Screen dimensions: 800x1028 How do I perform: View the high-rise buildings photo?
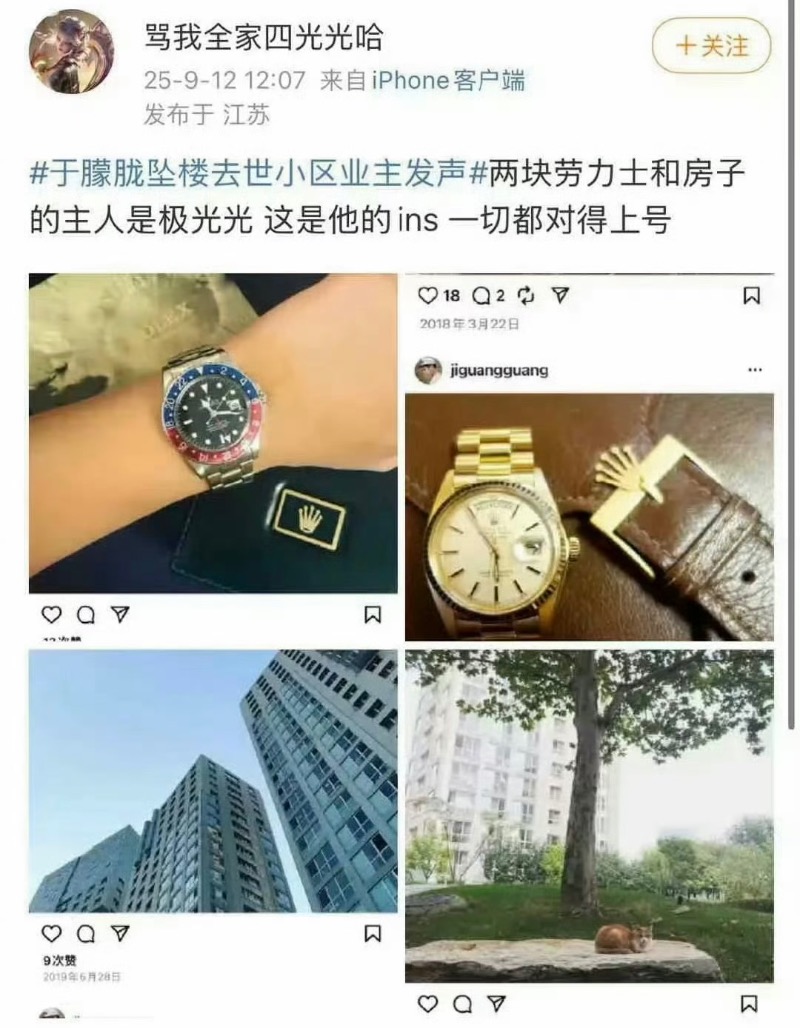click(x=212, y=780)
